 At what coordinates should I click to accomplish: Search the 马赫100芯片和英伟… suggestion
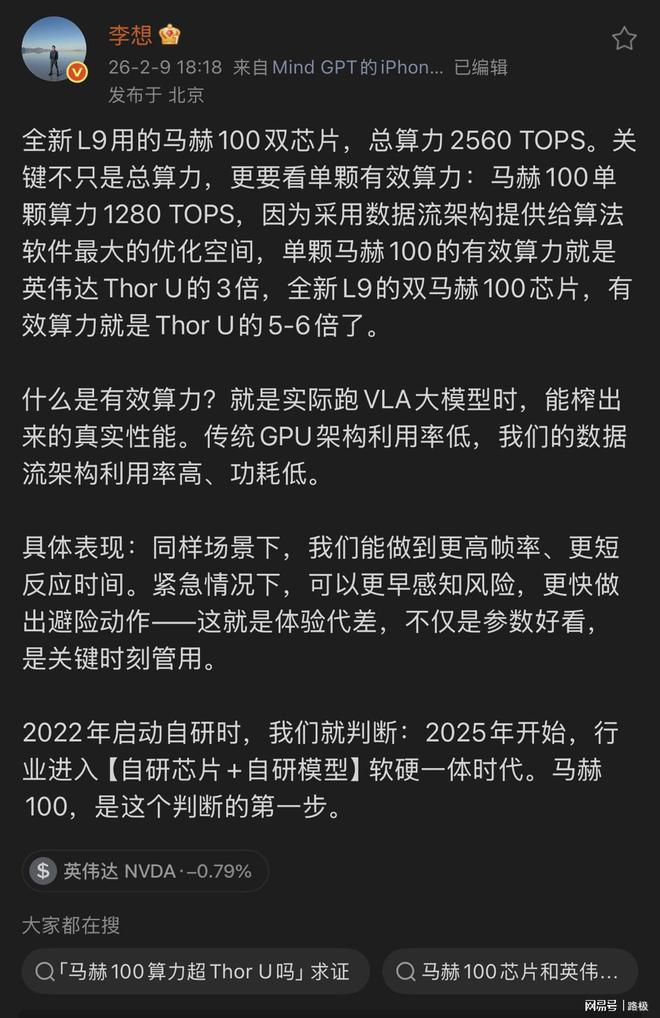(x=509, y=971)
